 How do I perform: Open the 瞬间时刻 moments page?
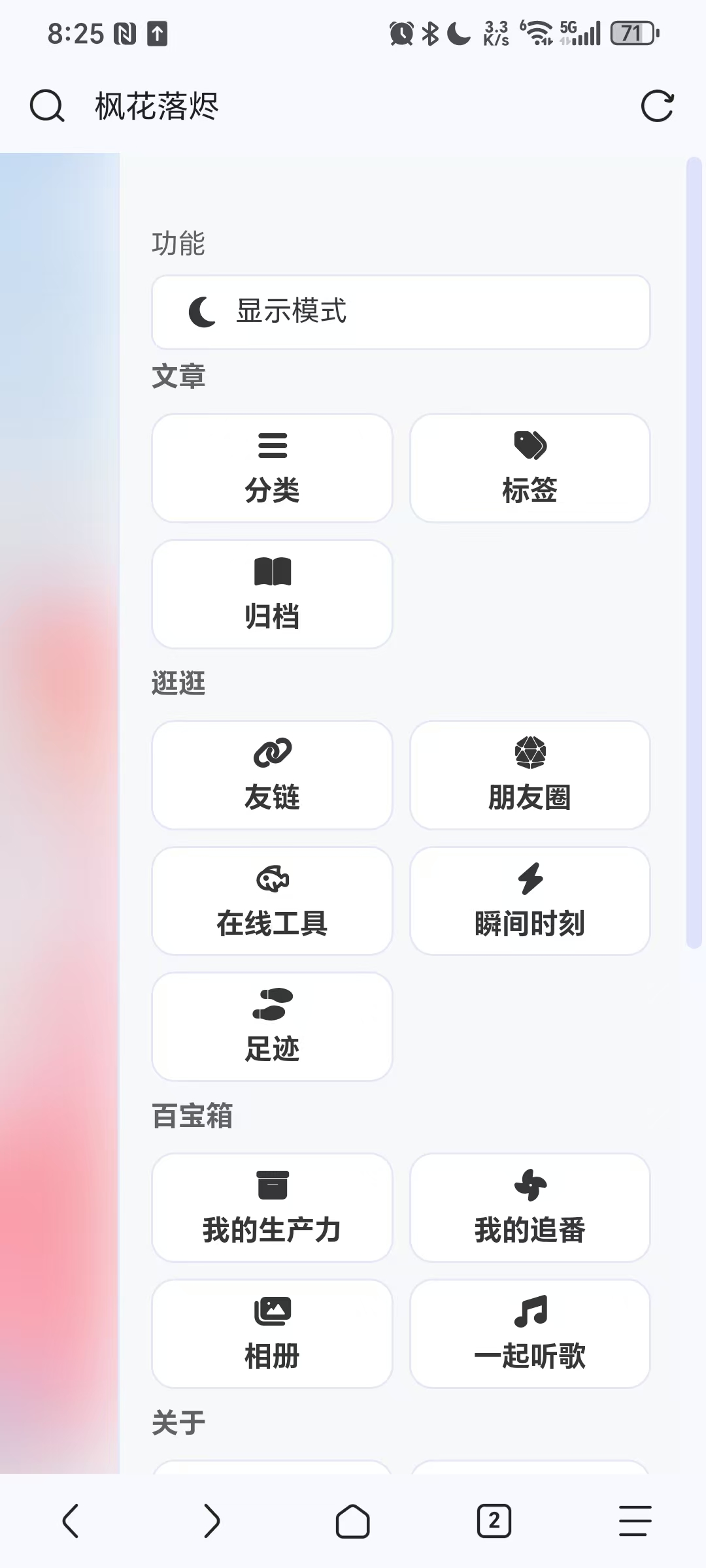point(529,901)
